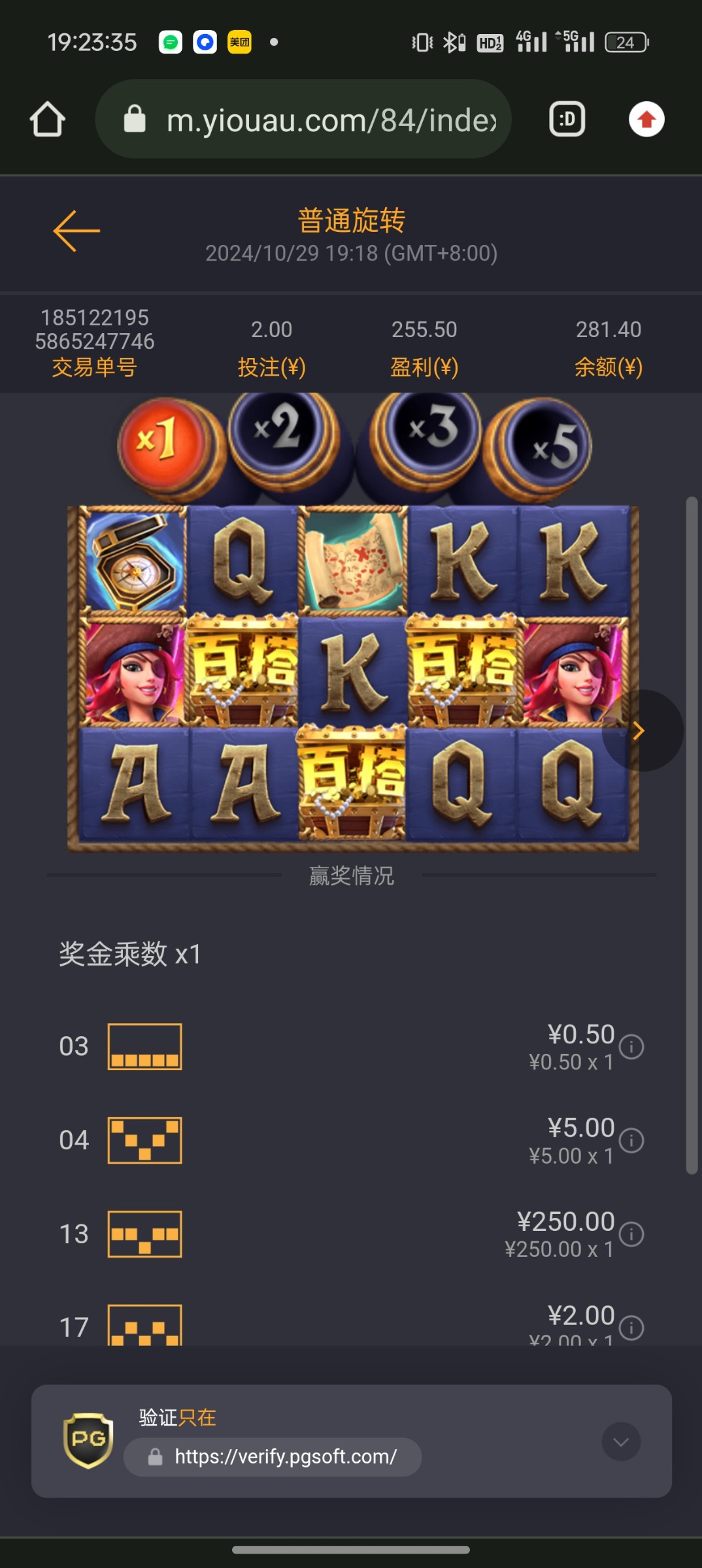
Task: Expand the PG verification panel chevron
Action: coord(621,1441)
